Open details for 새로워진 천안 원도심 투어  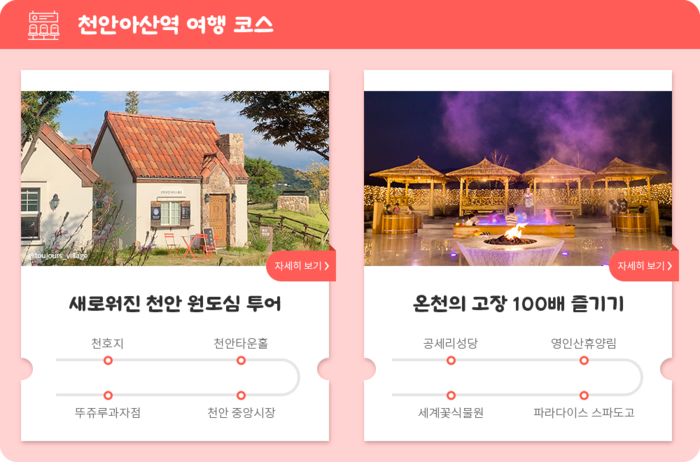(x=301, y=266)
